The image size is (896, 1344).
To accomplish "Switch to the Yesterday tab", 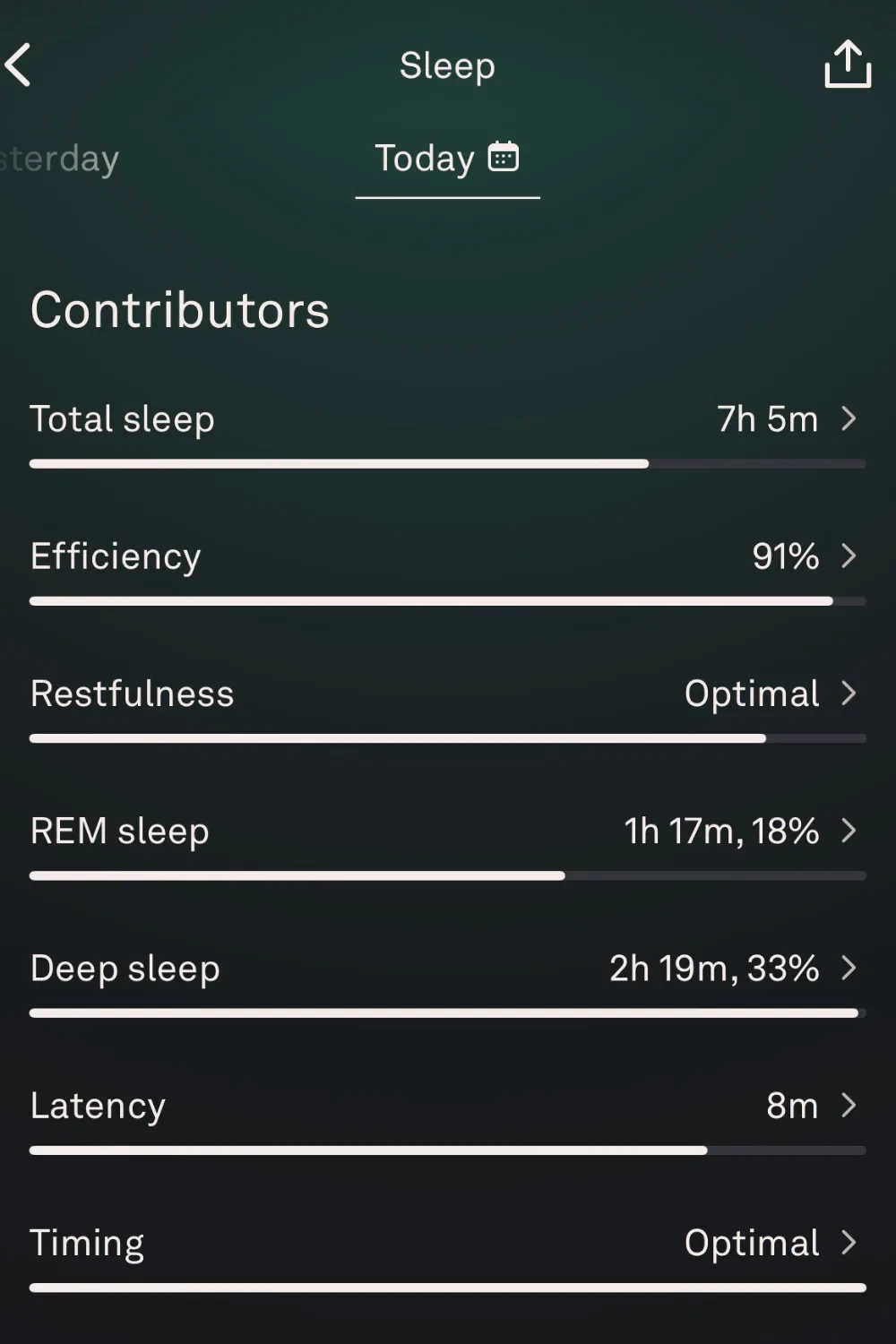I will (59, 159).
